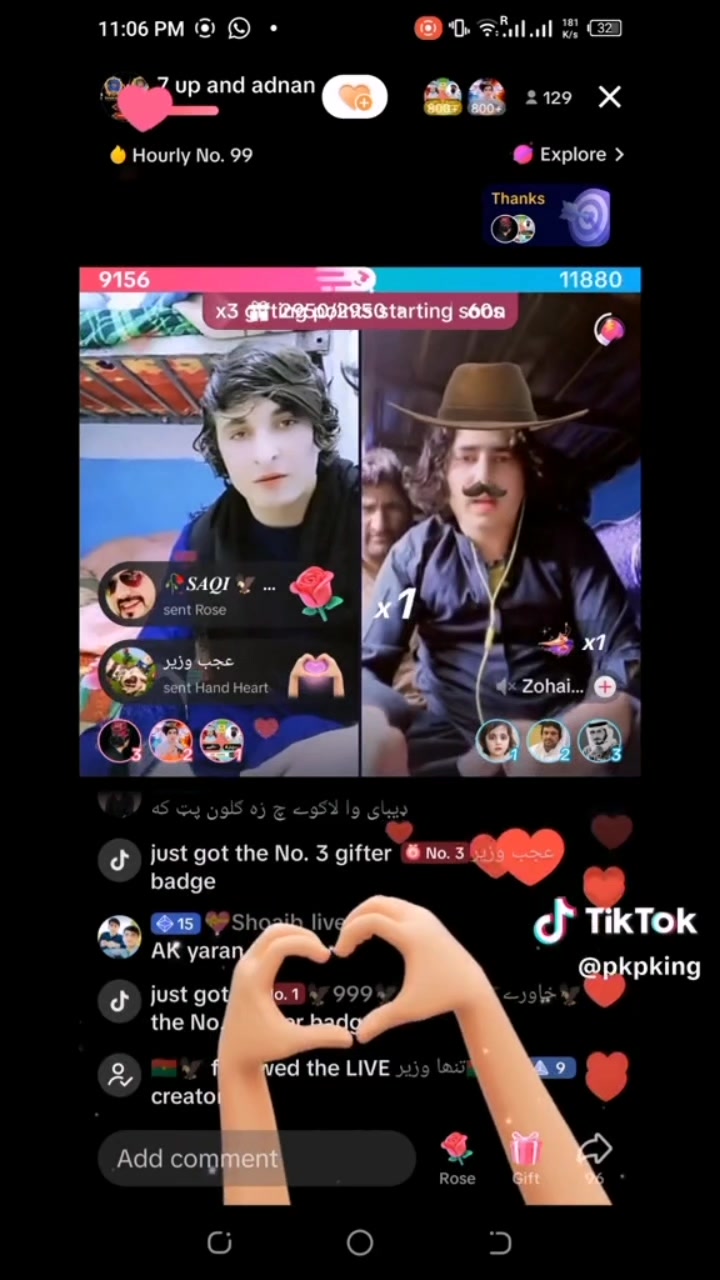Image resolution: width=720 pixels, height=1280 pixels.
Task: Tap the Add comment field
Action: tap(255, 1158)
